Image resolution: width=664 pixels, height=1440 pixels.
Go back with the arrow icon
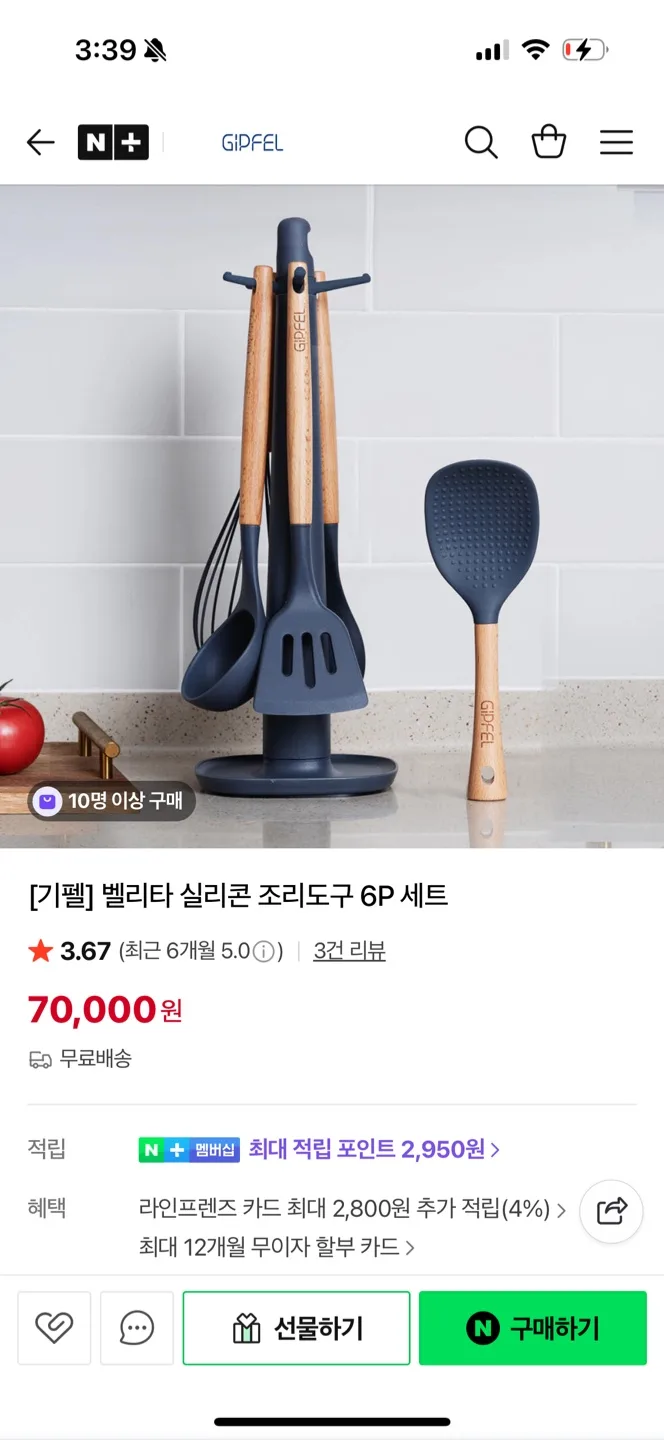point(40,143)
